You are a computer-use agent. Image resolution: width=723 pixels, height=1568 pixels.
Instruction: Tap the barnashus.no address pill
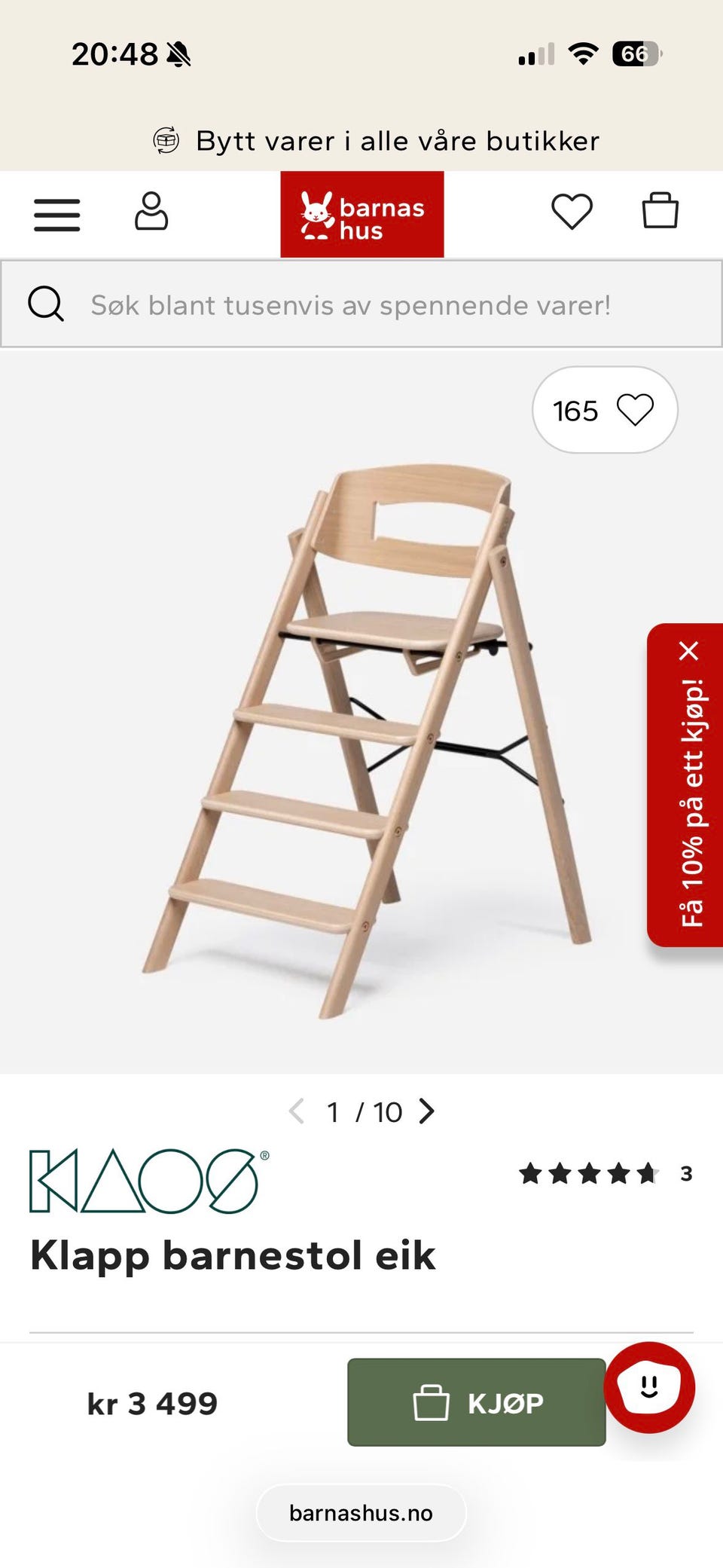(x=361, y=1513)
